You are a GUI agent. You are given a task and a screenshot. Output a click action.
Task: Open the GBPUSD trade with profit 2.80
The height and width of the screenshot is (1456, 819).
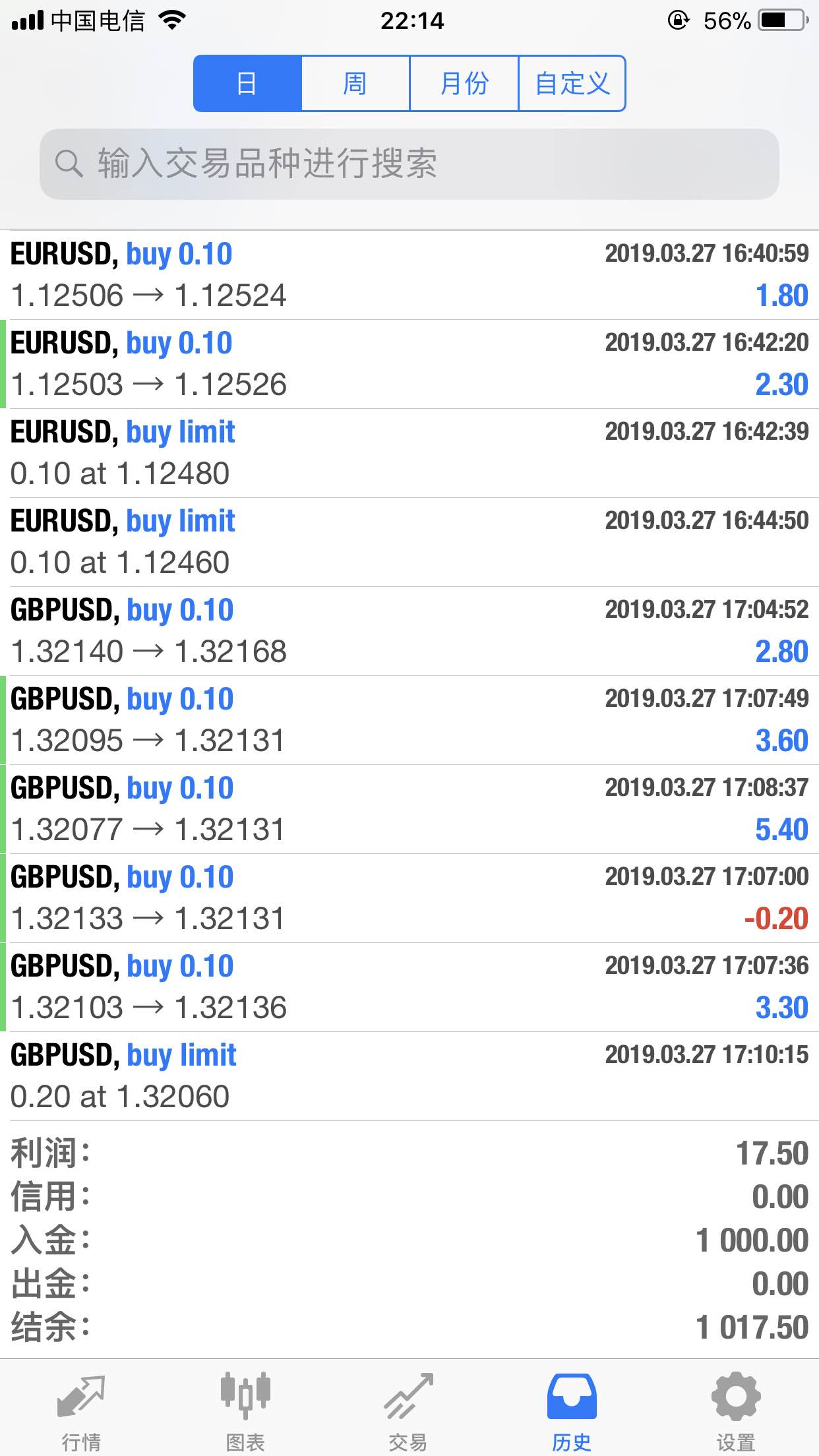coord(409,631)
